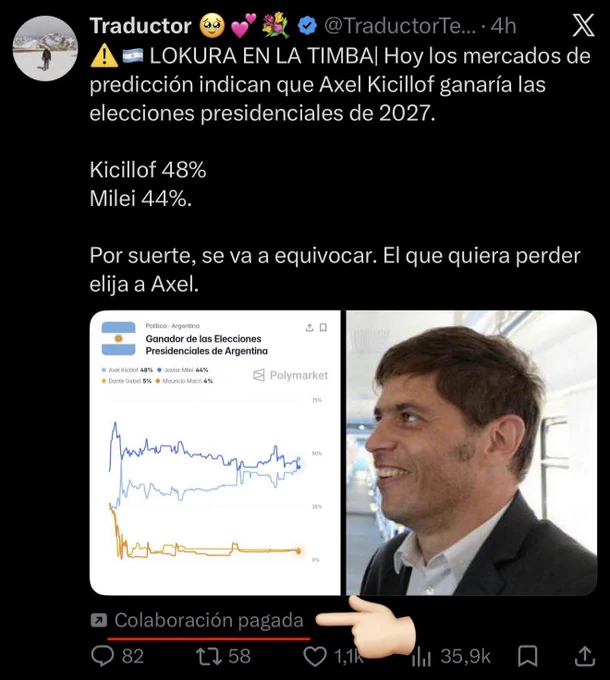Open Traductor's profile picture
This screenshot has width=610, height=680.
(45, 49)
